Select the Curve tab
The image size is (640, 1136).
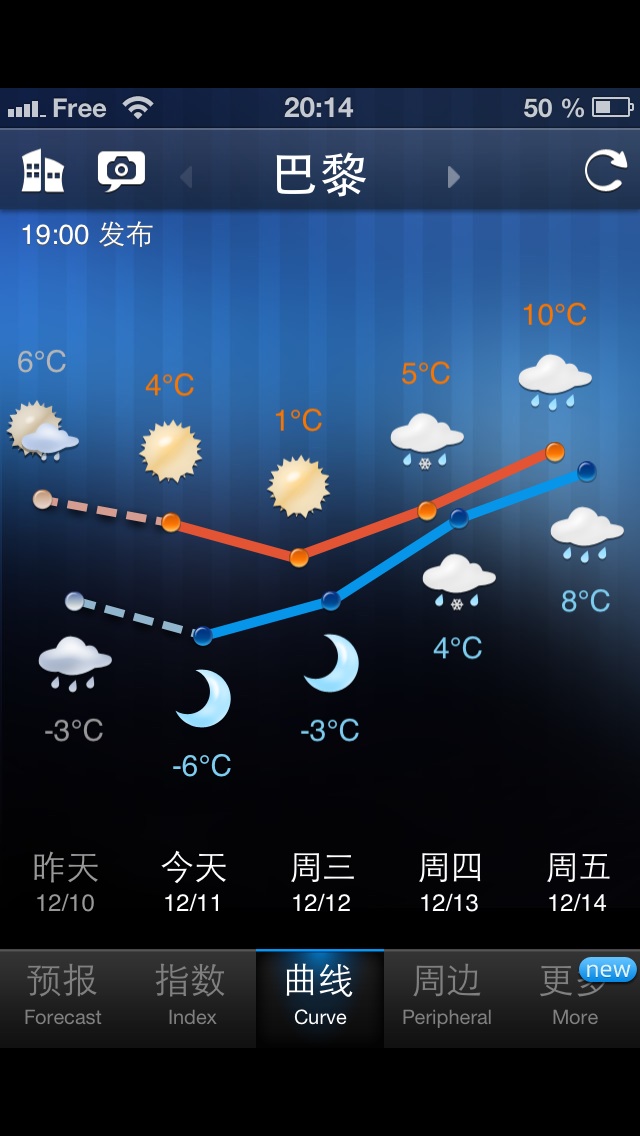(320, 997)
